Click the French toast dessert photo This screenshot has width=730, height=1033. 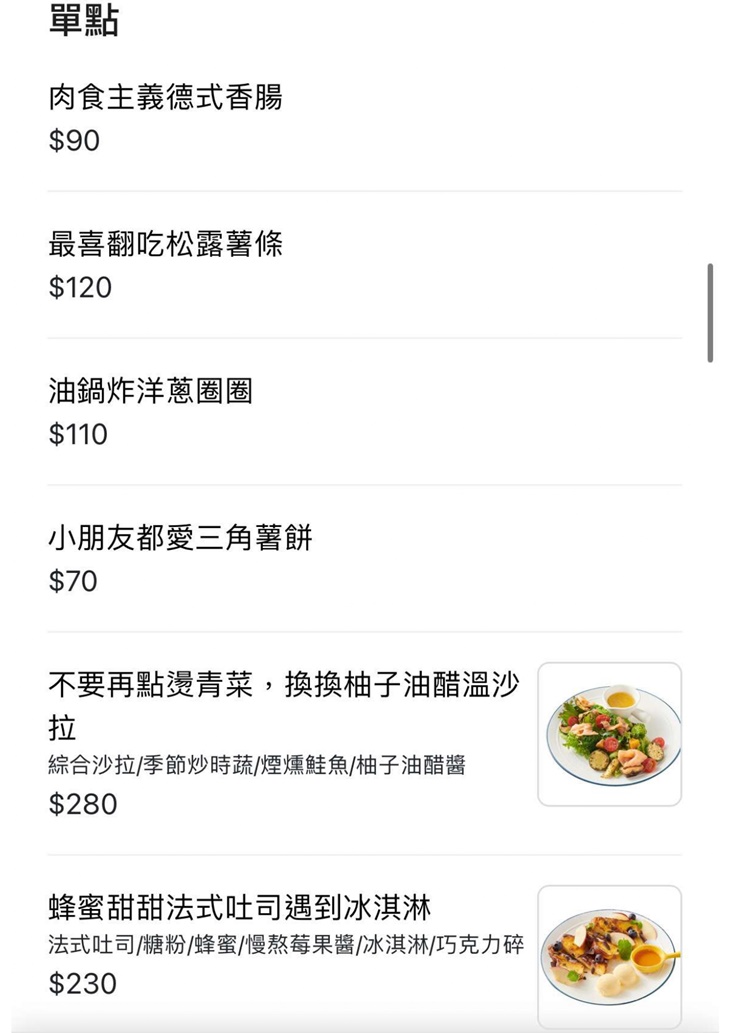click(610, 954)
